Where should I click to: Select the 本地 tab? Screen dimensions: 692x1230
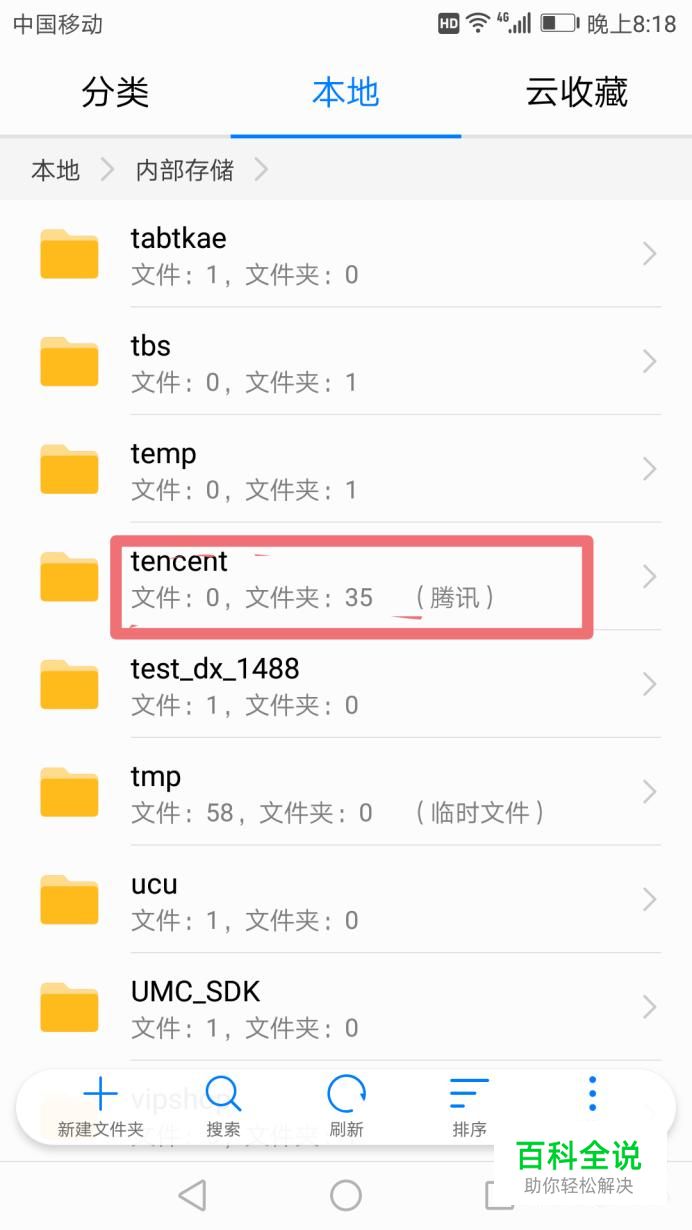tap(345, 92)
